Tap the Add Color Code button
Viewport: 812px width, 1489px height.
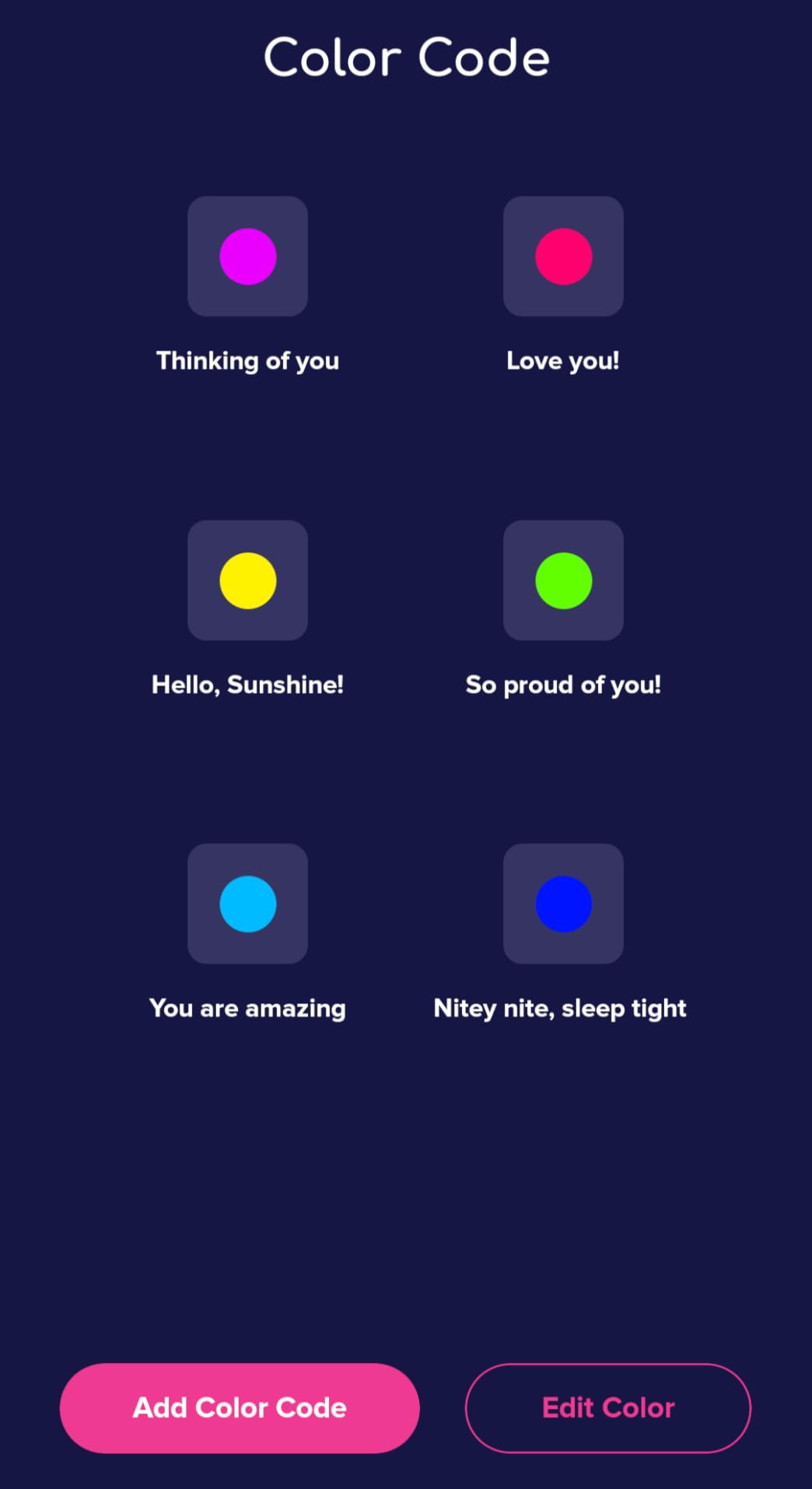click(240, 1407)
